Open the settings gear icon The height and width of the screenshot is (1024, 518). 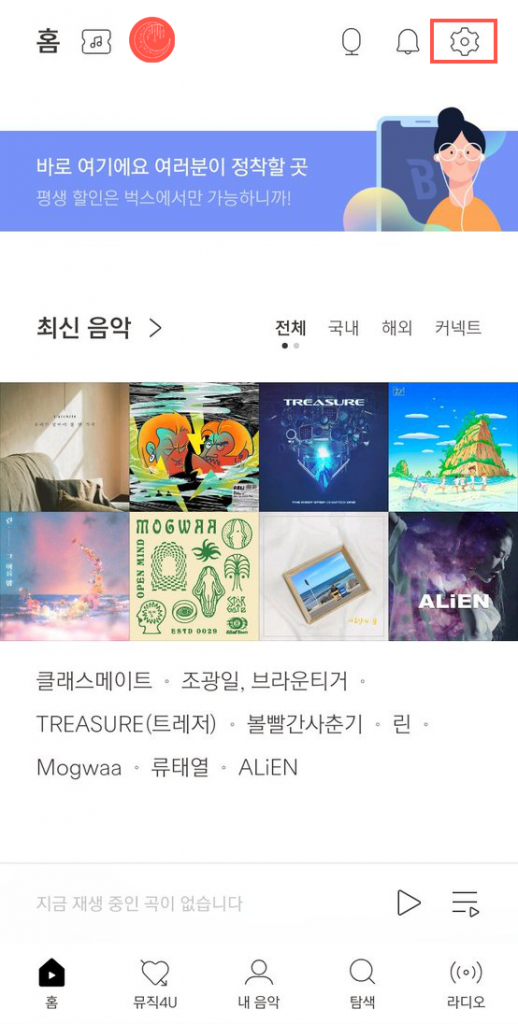tap(464, 41)
